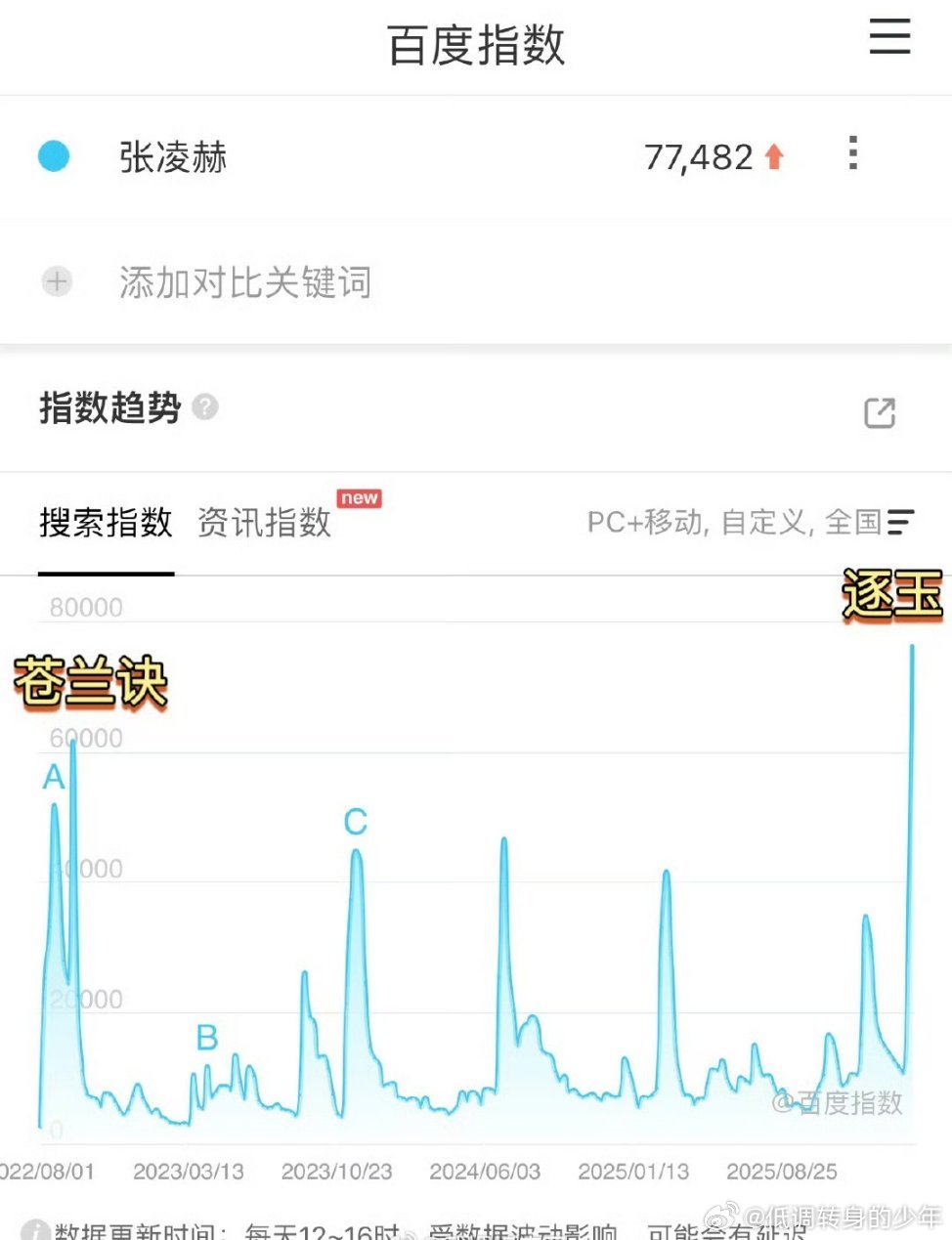Click the orange rising arrow beside 77,482
The image size is (952, 1240).
click(x=772, y=156)
